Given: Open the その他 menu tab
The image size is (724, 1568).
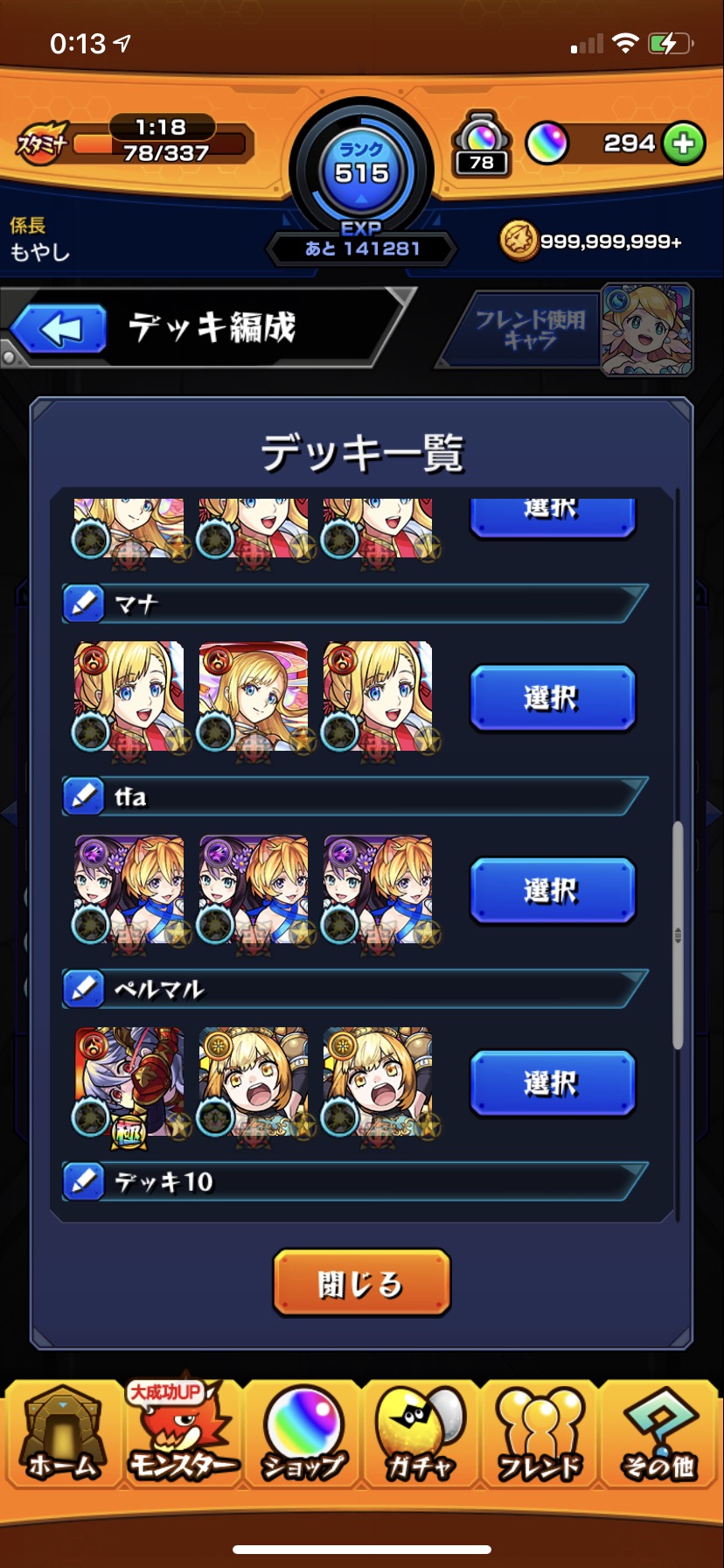Looking at the screenshot, I should pos(660,1435).
